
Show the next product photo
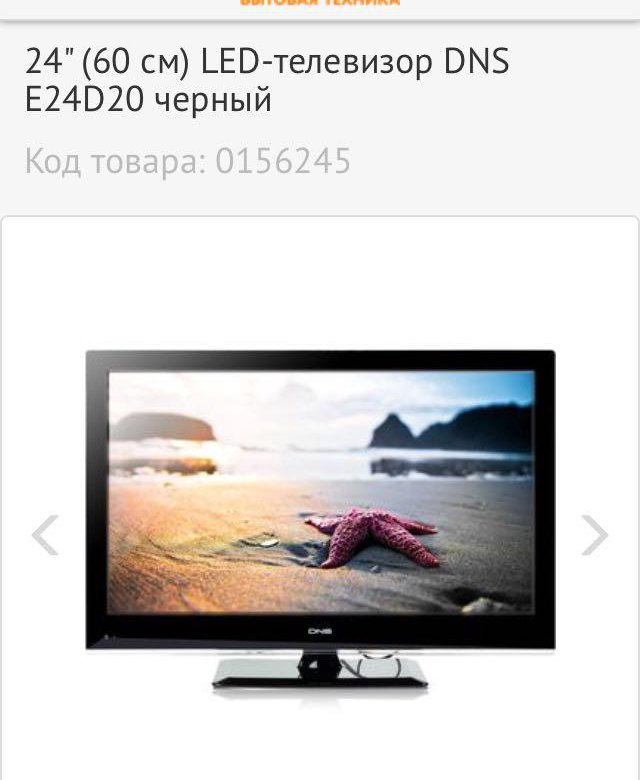(594, 535)
